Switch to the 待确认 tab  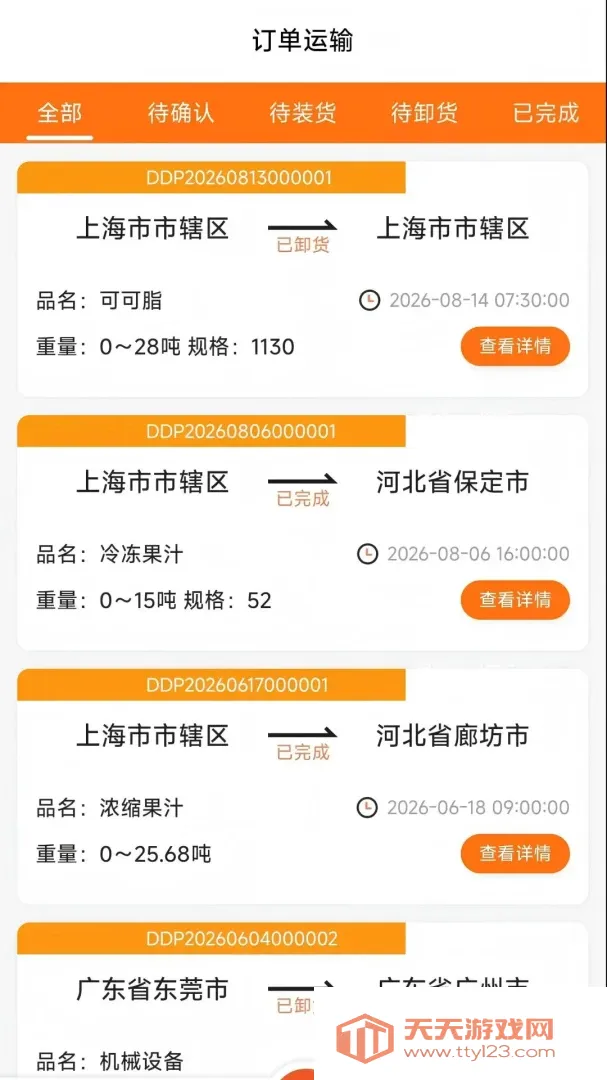tap(181, 113)
